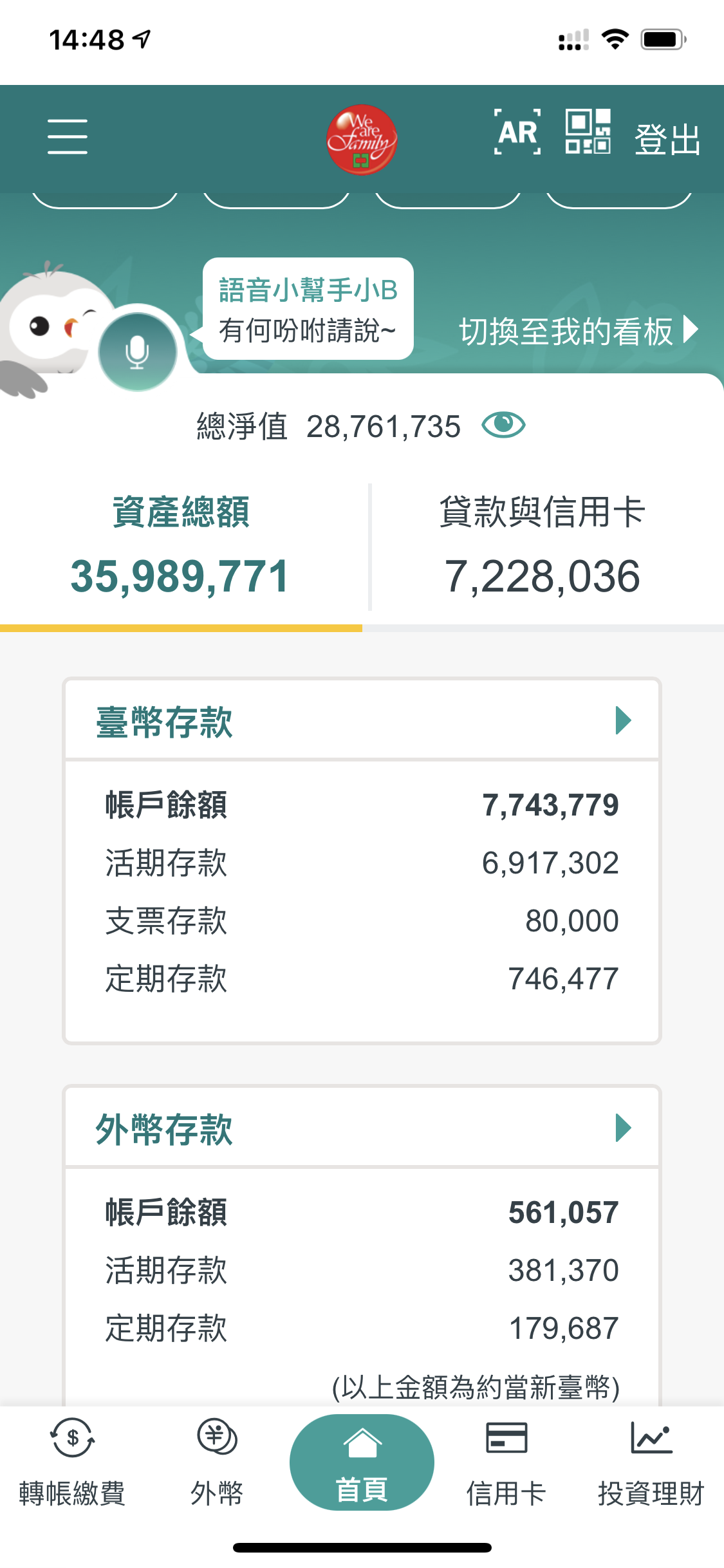Viewport: 724px width, 1568px height.
Task: Hide the 總淨值 amount with eye icon
Action: [x=503, y=425]
